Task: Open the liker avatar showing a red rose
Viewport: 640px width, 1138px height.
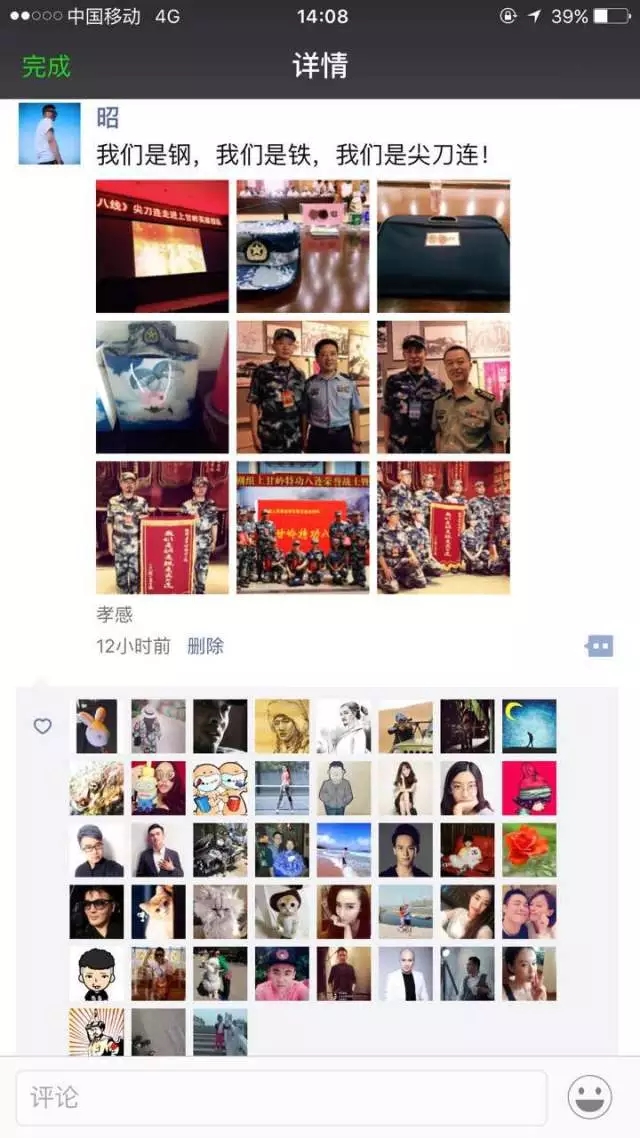Action: tap(529, 850)
